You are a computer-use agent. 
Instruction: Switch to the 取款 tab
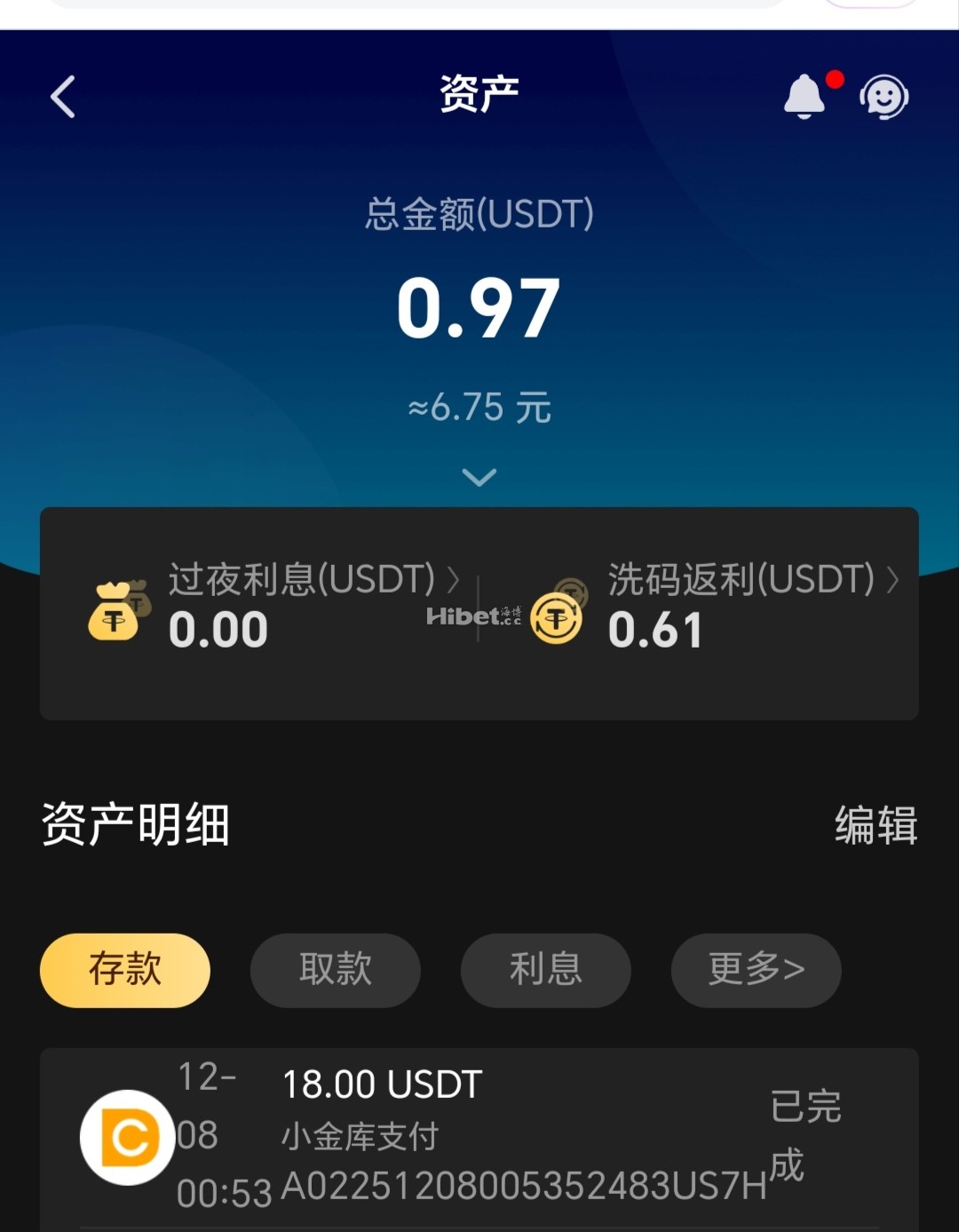coord(335,971)
